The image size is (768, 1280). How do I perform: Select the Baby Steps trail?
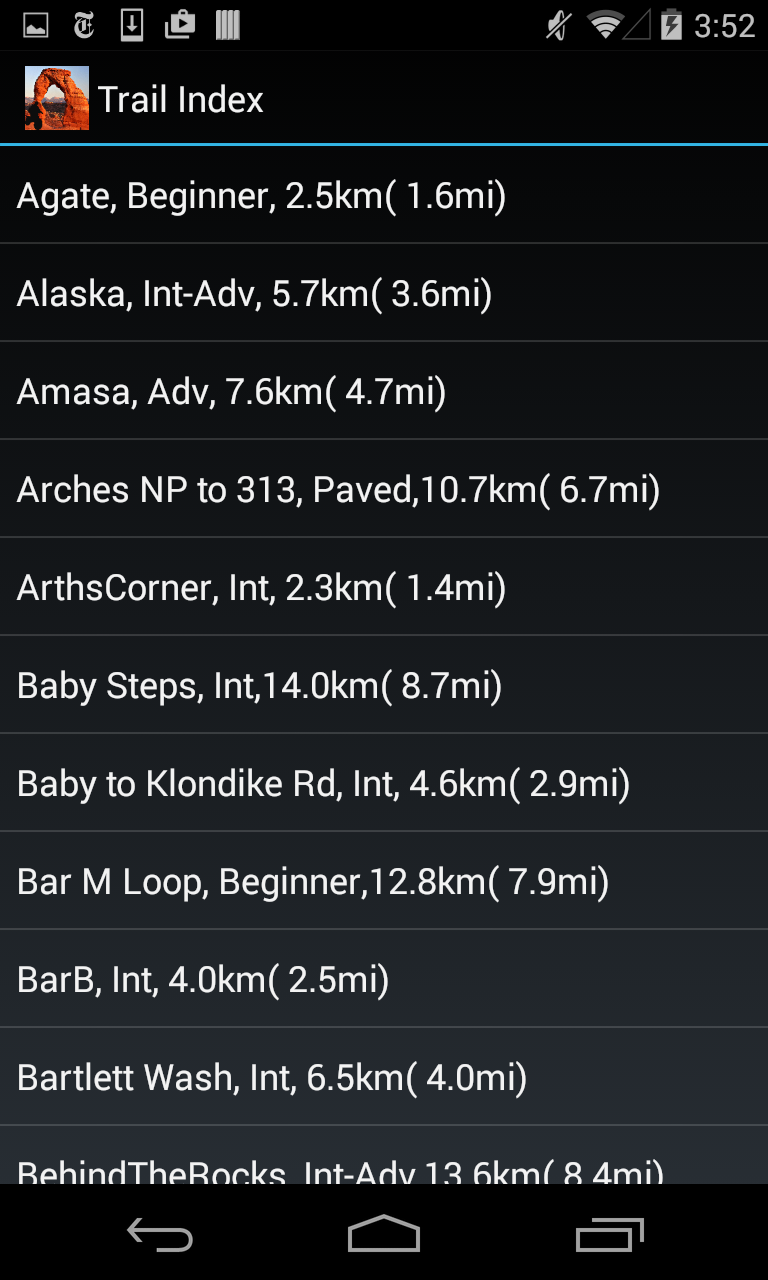(x=384, y=686)
